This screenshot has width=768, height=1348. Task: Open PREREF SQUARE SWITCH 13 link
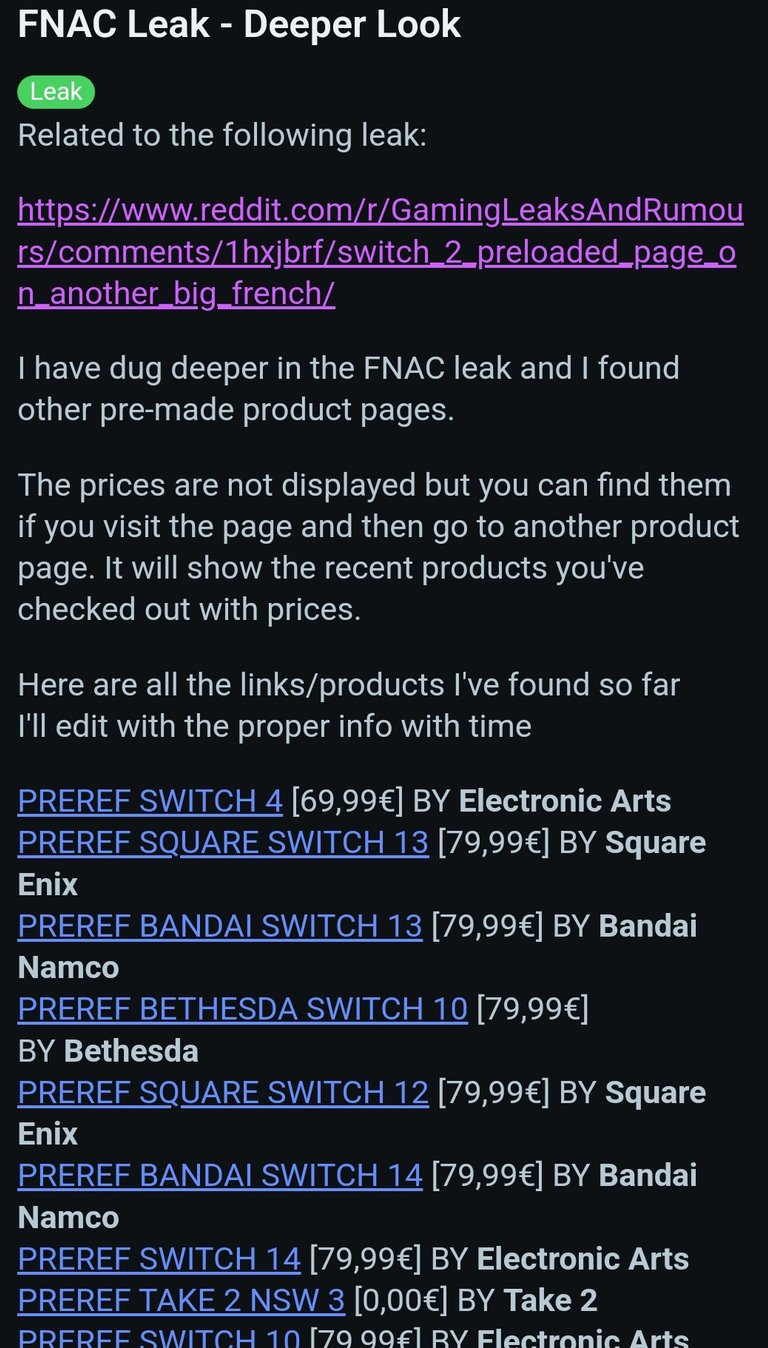(223, 843)
